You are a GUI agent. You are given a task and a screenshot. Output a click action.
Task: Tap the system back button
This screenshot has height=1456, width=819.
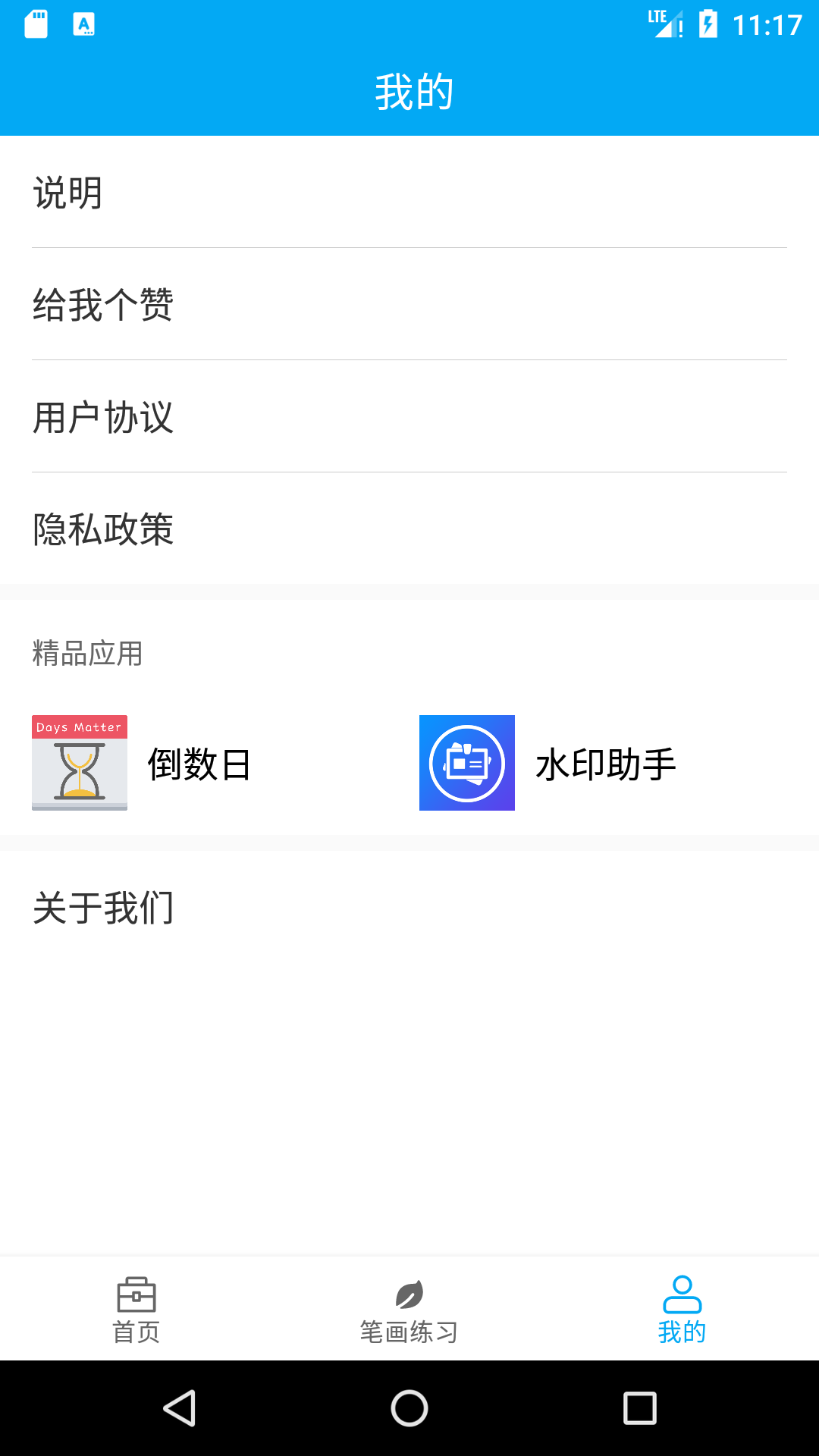pos(180,1408)
